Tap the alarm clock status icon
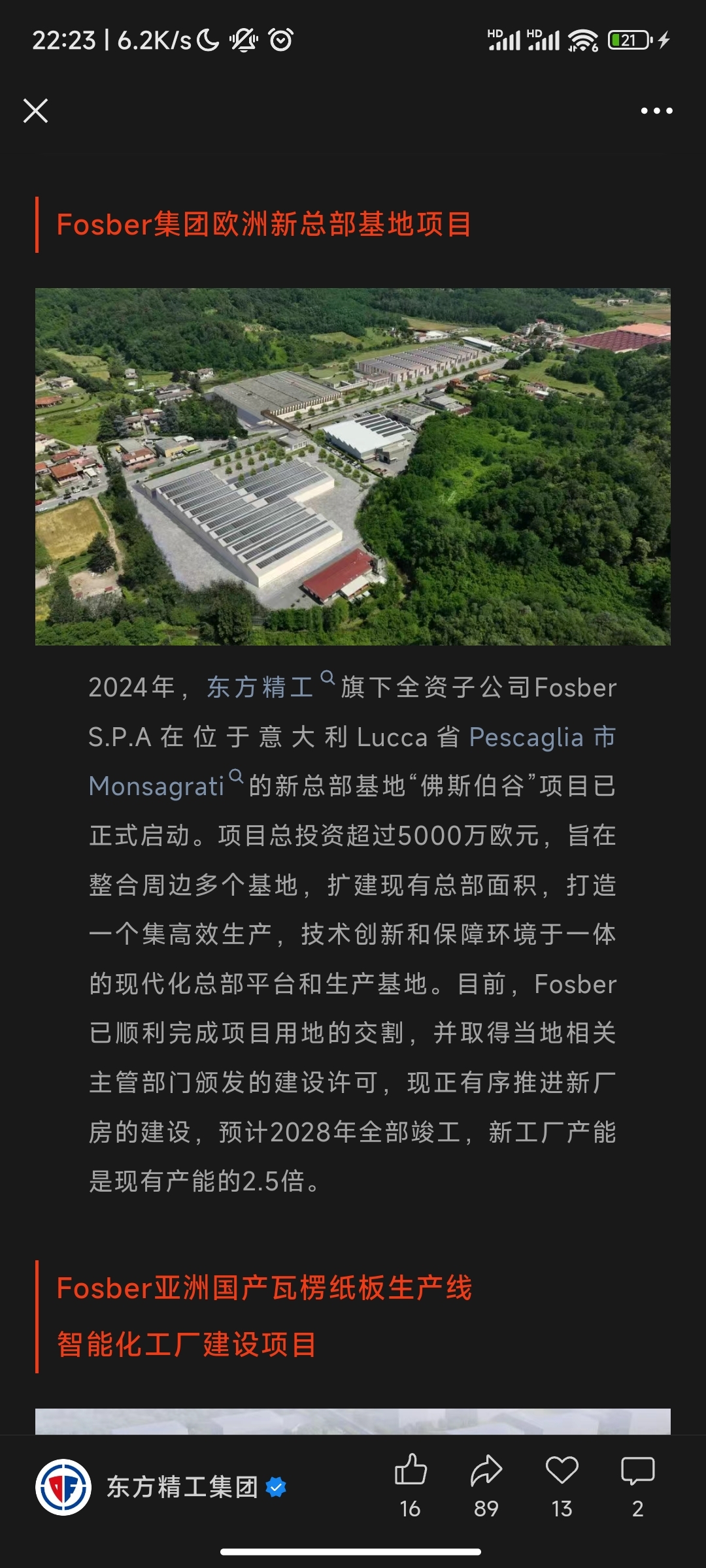 (280, 41)
